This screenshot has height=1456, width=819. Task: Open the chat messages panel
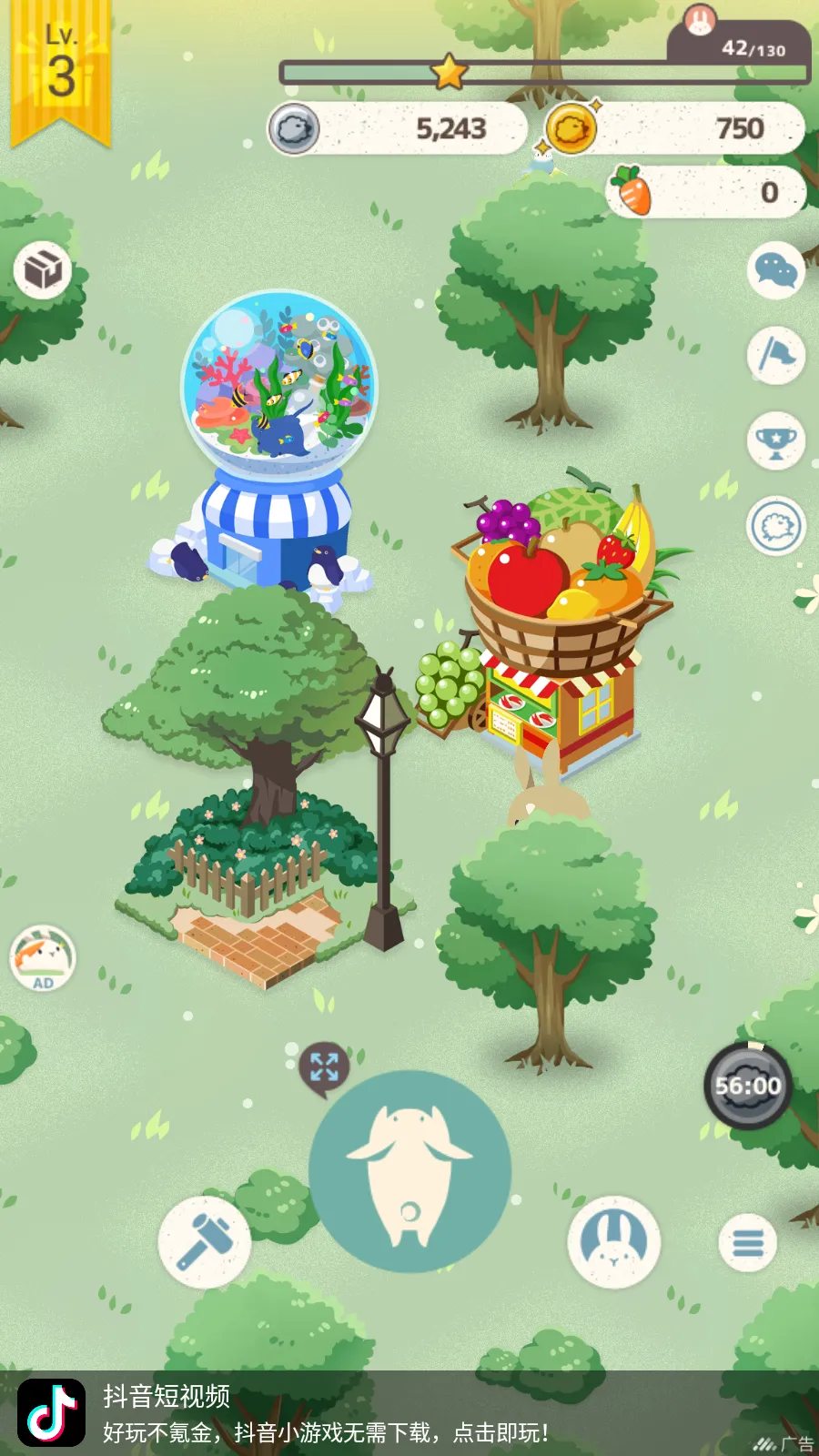coord(774,270)
